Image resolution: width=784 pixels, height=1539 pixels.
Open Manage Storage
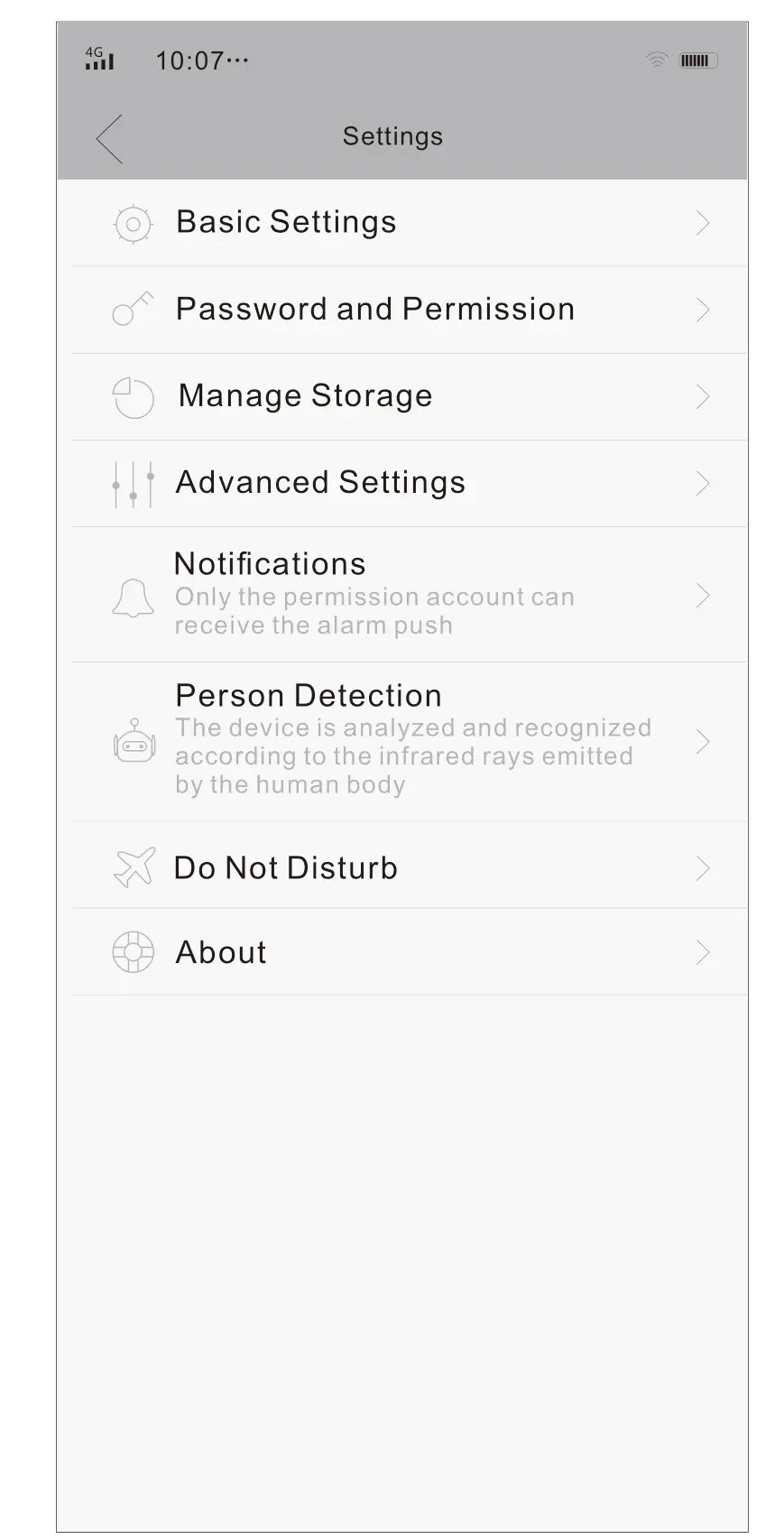(305, 395)
